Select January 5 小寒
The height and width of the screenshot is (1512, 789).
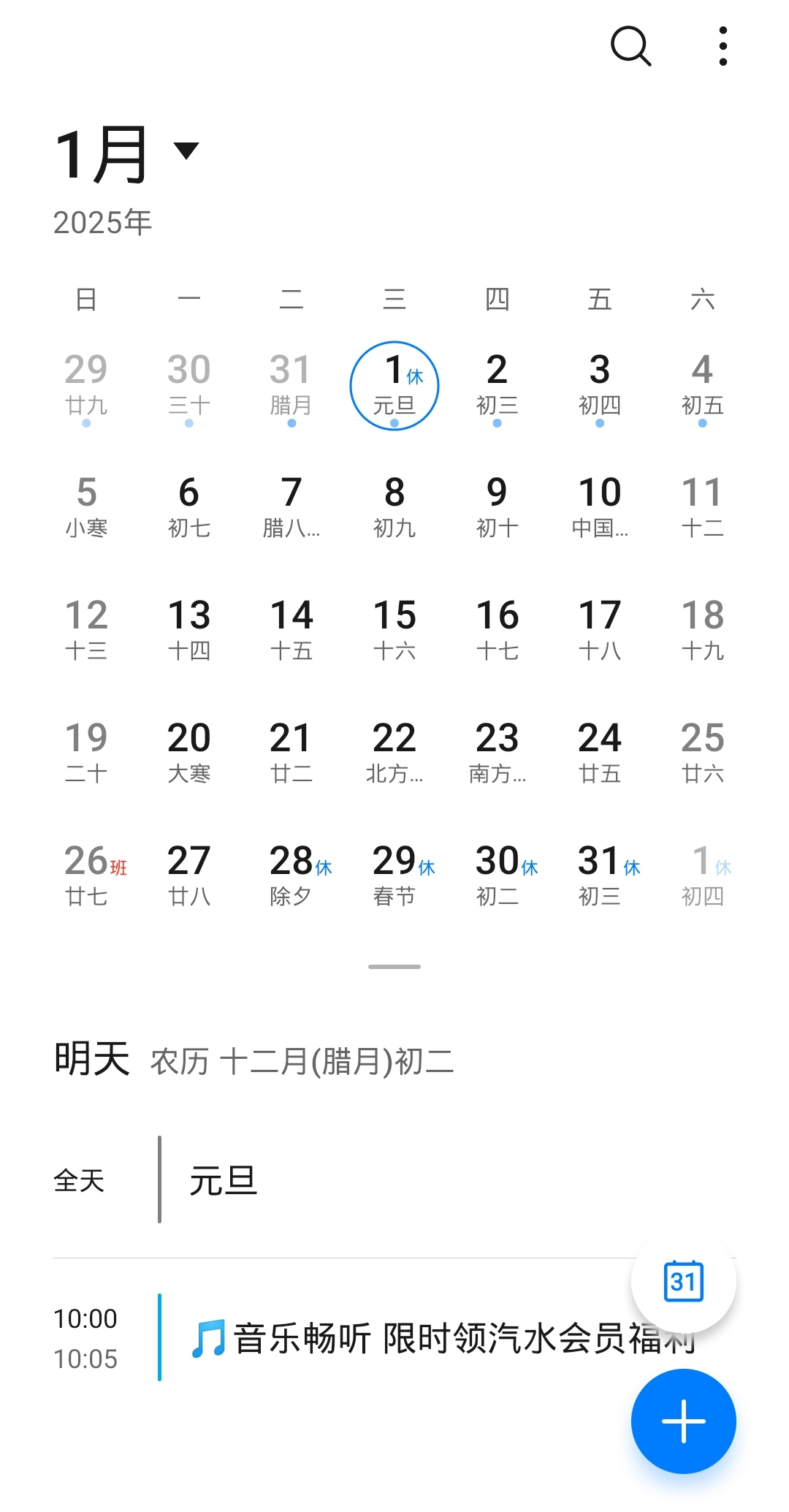(86, 506)
